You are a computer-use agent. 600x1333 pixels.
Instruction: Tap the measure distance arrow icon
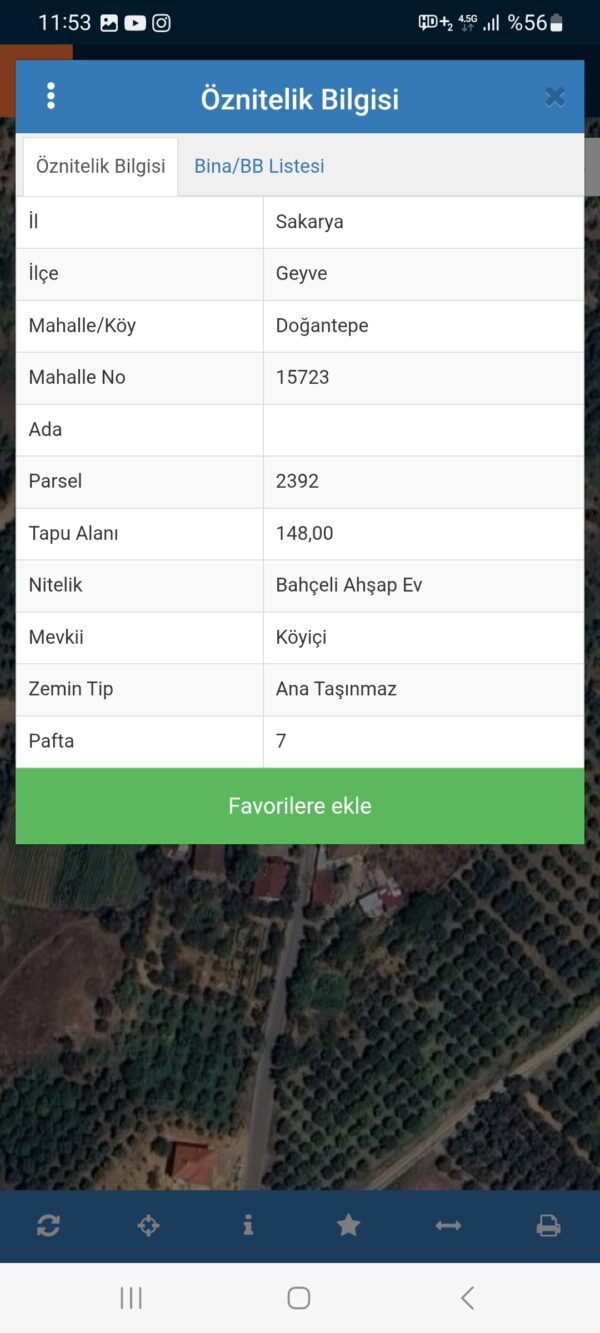(x=448, y=1225)
